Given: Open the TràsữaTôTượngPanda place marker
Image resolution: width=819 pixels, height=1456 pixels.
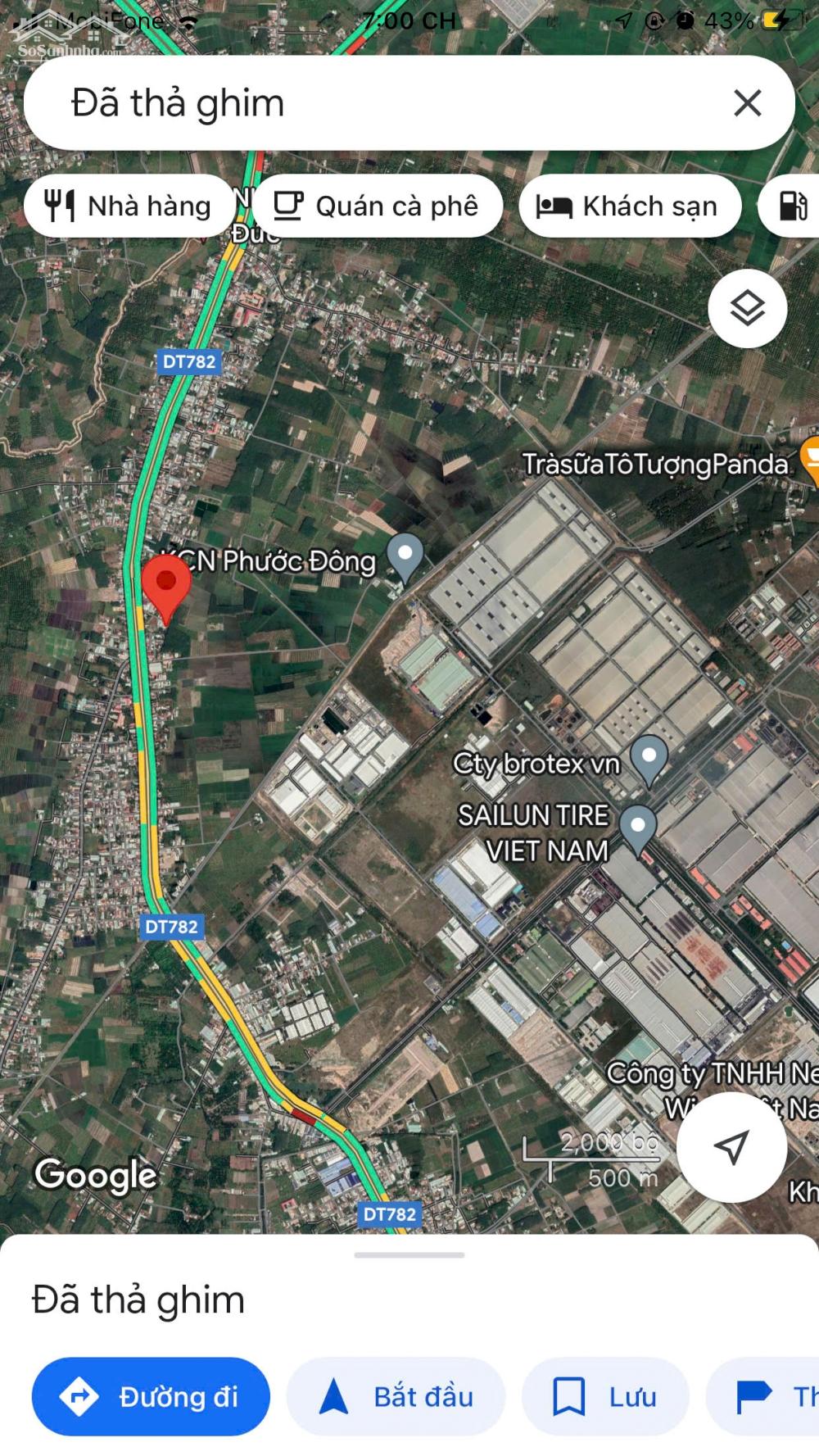Looking at the screenshot, I should point(810,460).
